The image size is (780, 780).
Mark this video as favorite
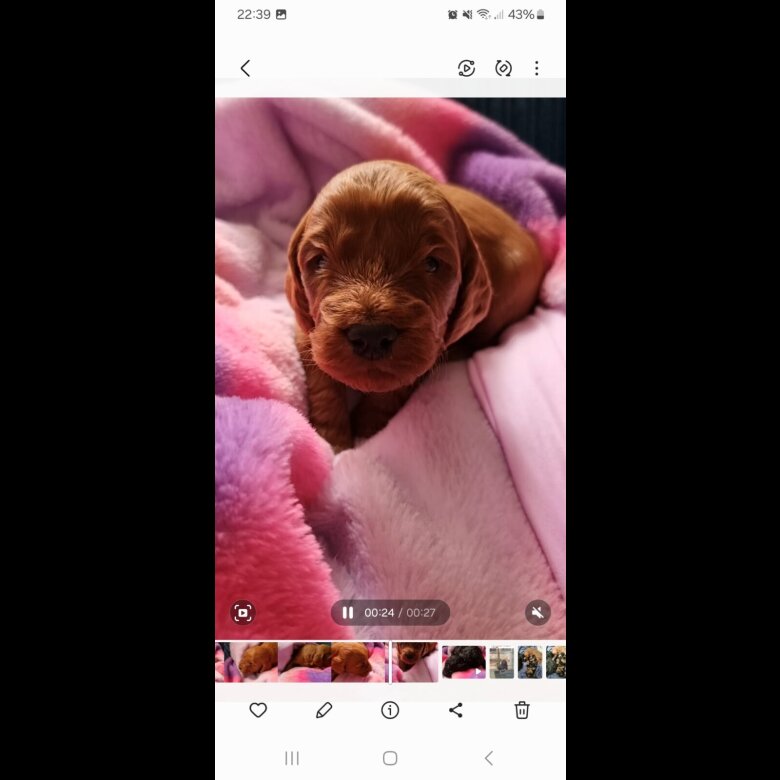point(258,710)
